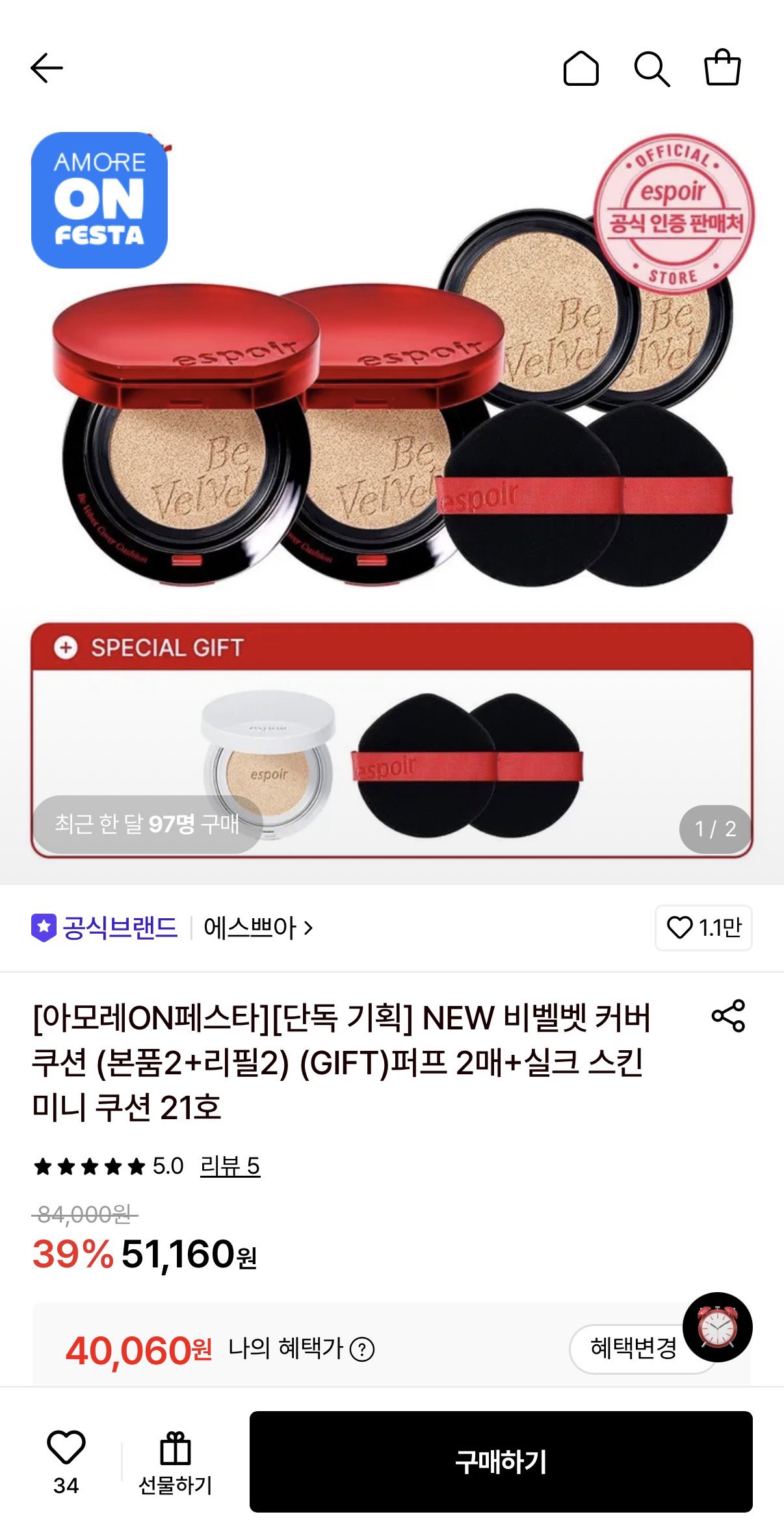This screenshot has width=784, height=1536.
Task: Open the 에스쁘아 brand page
Action: click(258, 927)
